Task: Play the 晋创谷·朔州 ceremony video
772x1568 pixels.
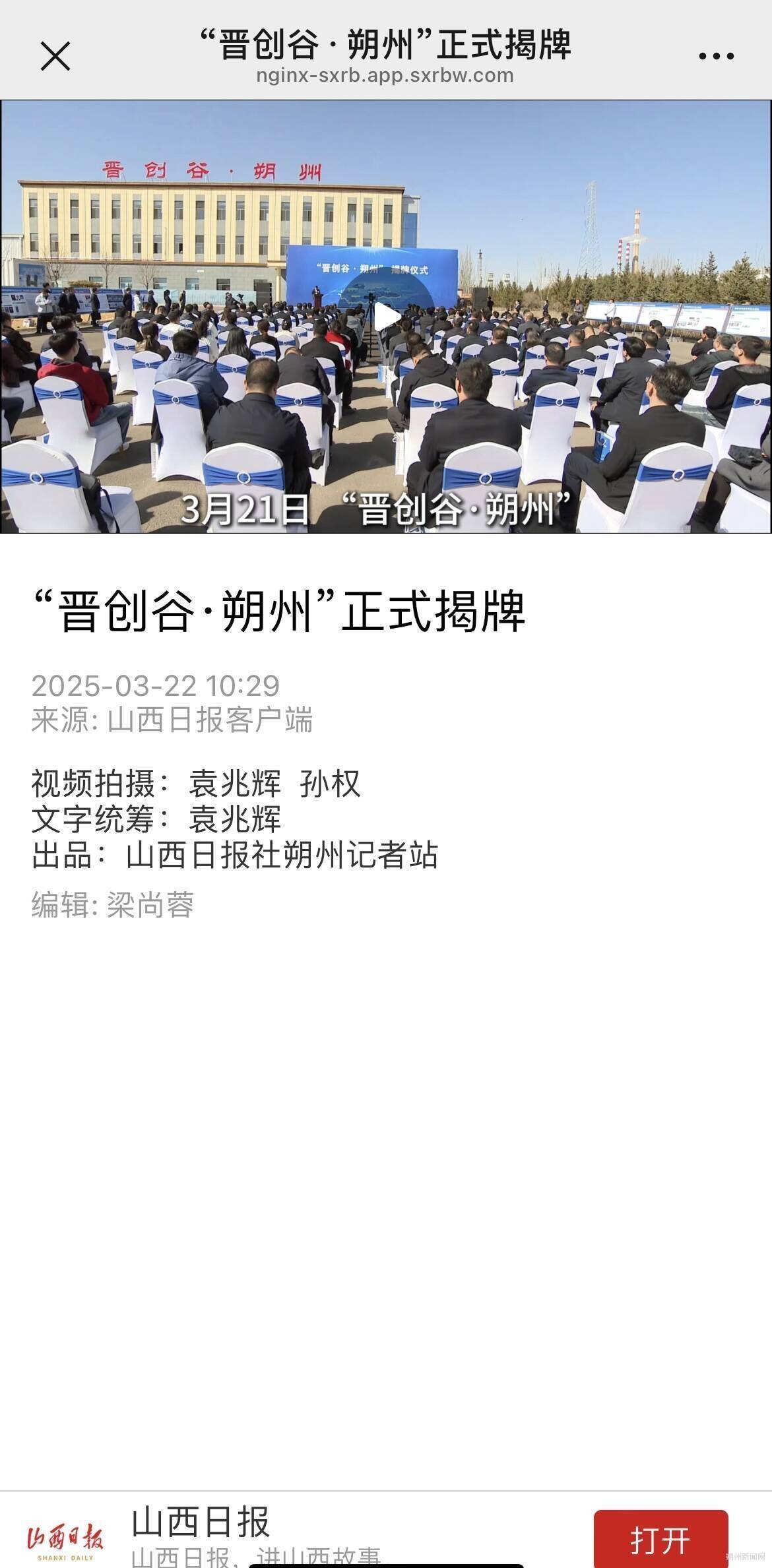Action: [x=387, y=317]
